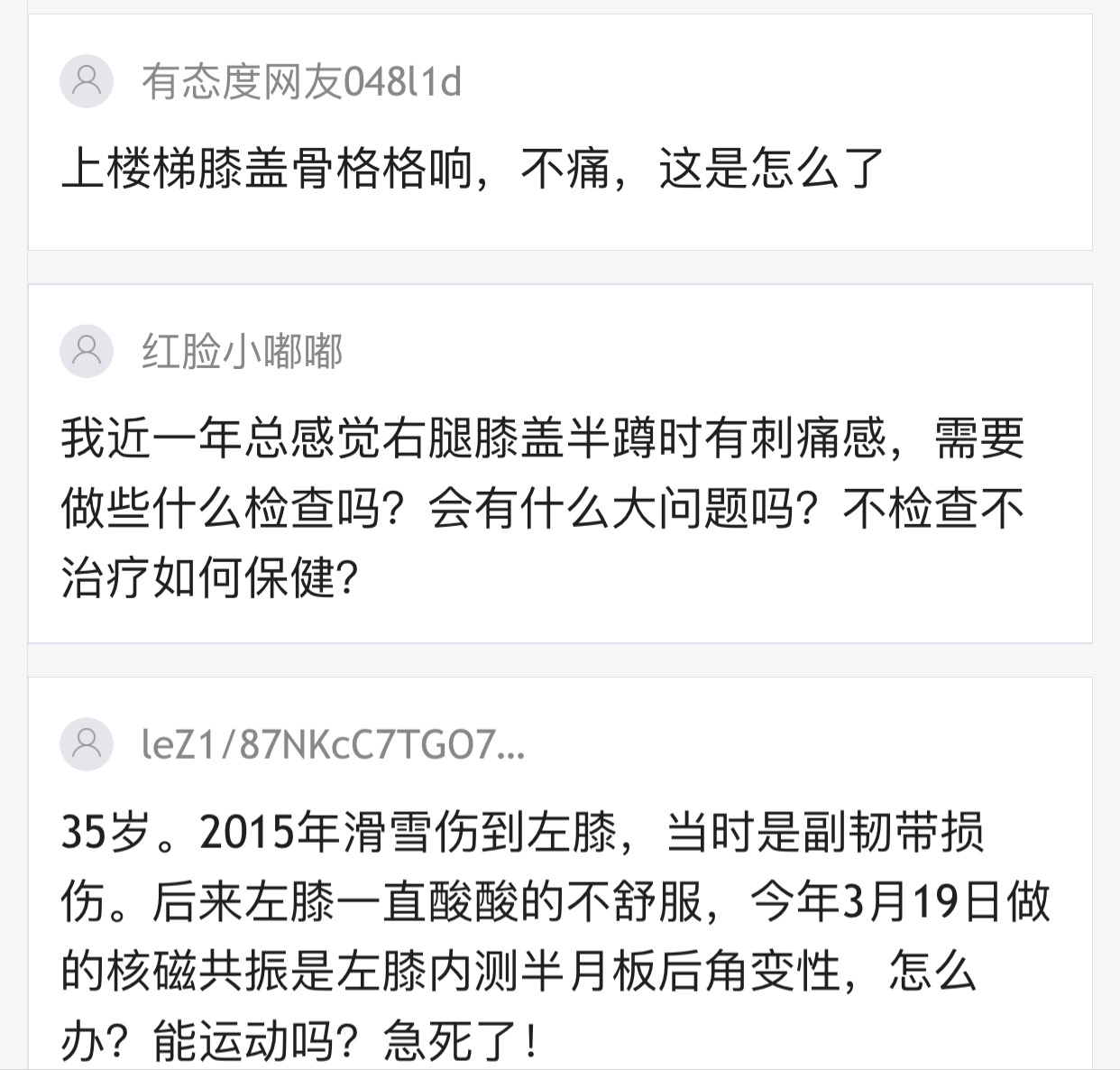Open the question about the 2015 skiing knee injury

(x=554, y=936)
